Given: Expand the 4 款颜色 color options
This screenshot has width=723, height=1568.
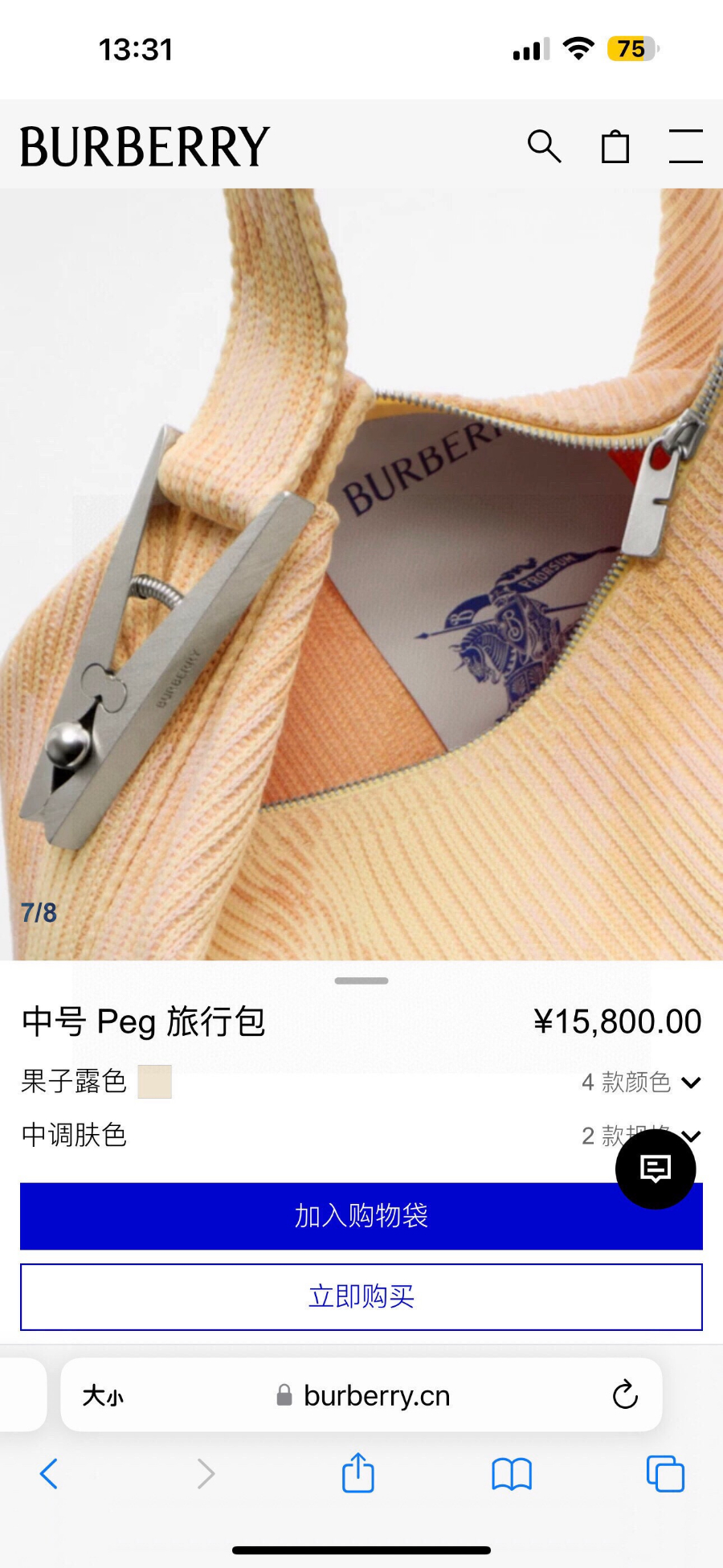Looking at the screenshot, I should coord(641,1082).
